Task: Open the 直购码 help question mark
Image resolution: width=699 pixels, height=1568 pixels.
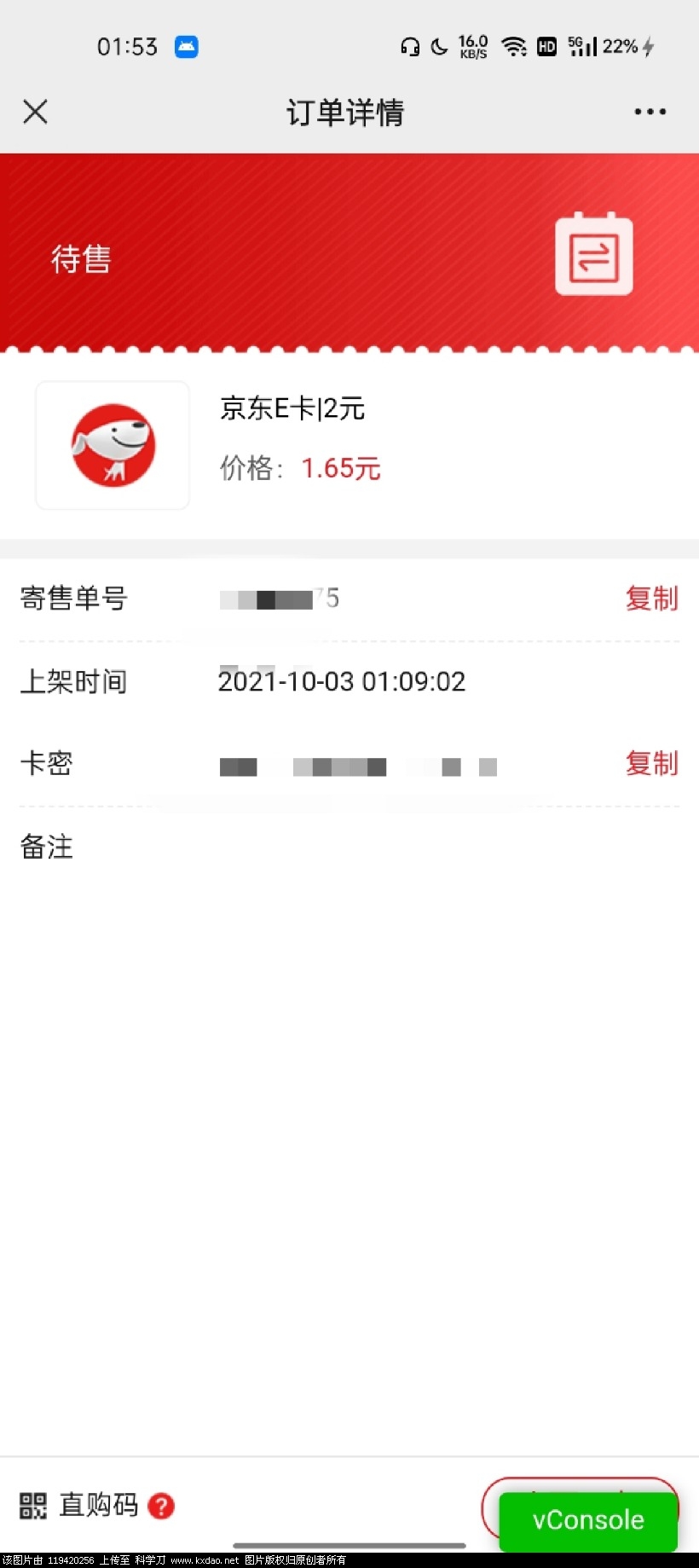Action: [161, 1507]
